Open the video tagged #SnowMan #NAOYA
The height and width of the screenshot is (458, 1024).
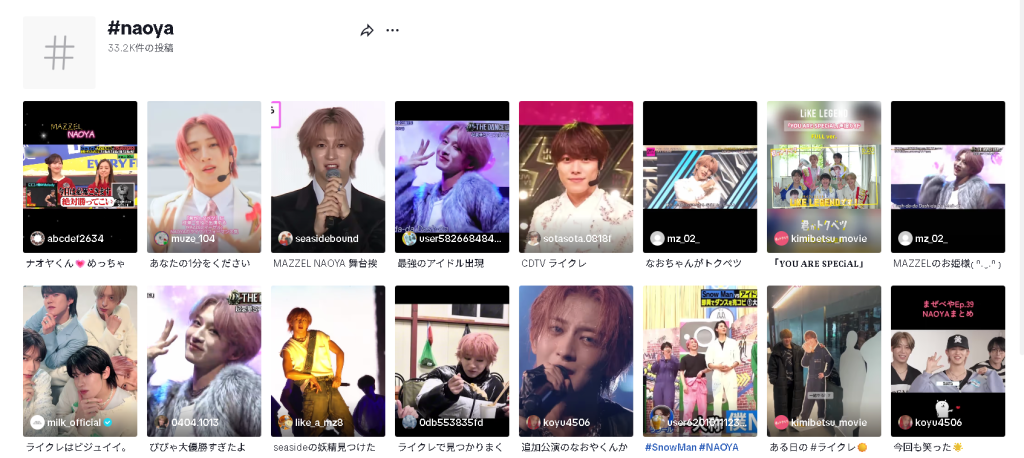click(700, 360)
